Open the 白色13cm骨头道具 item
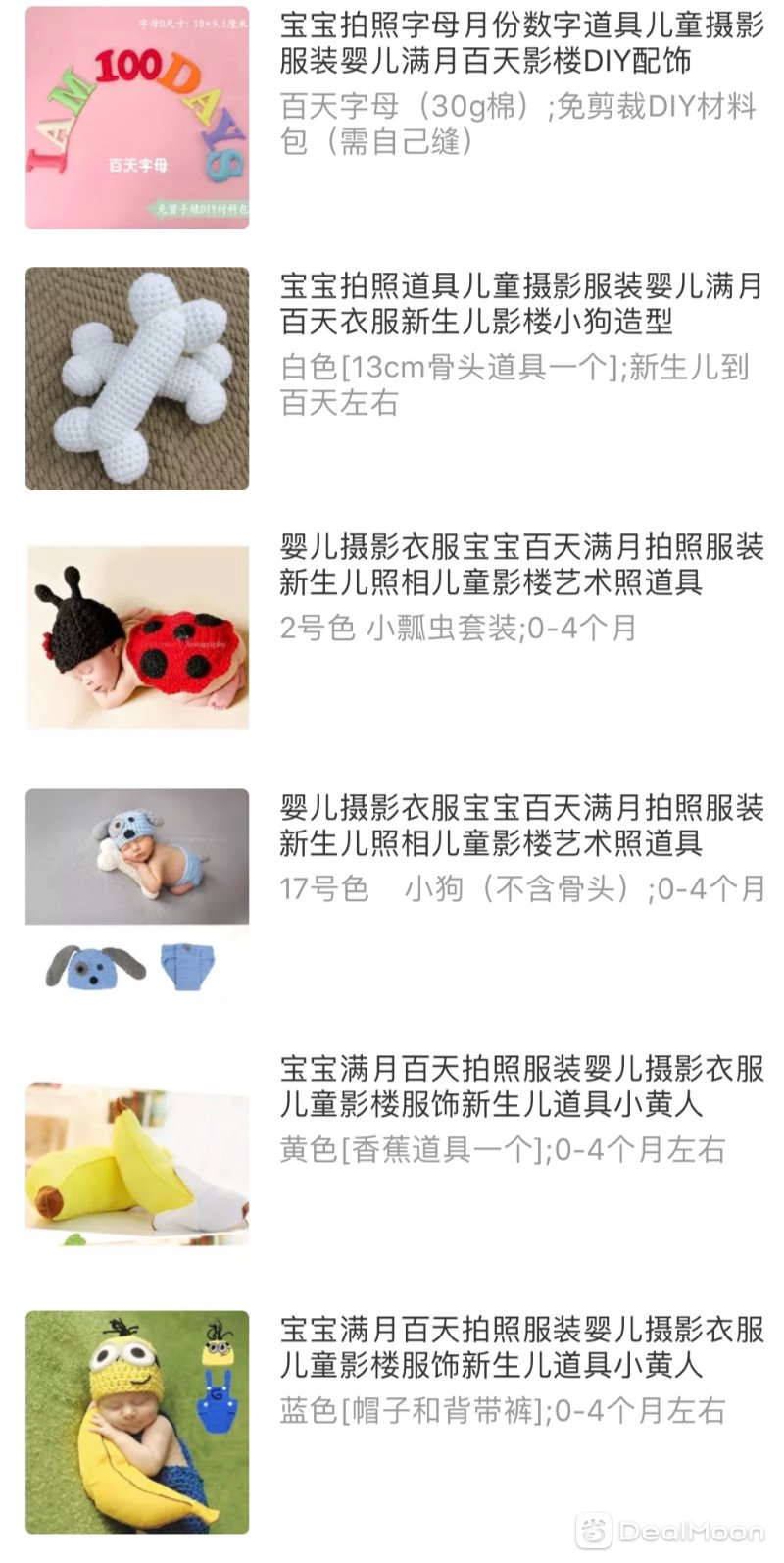 tap(392, 378)
